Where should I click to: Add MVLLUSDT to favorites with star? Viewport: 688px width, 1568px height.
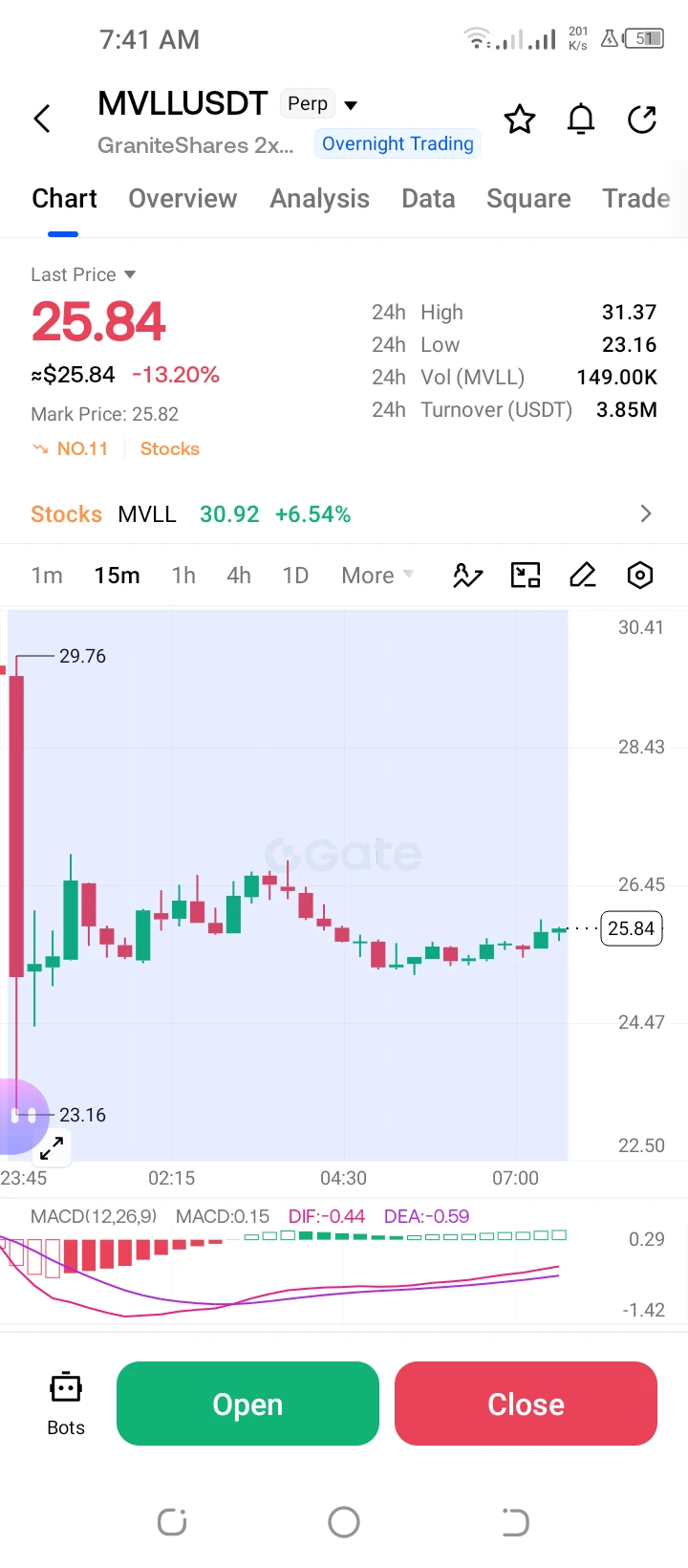pyautogui.click(x=520, y=120)
